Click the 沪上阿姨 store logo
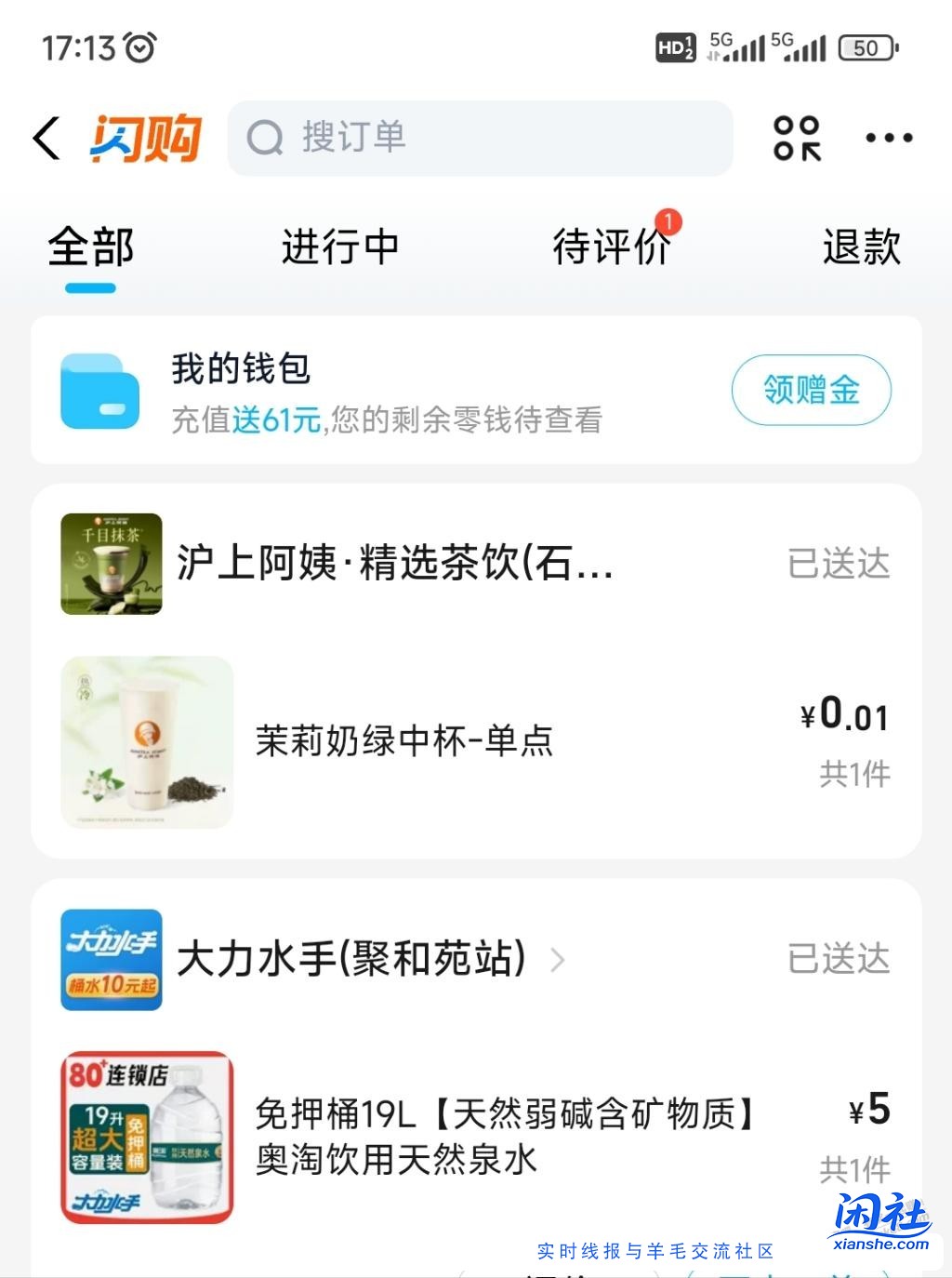The height and width of the screenshot is (1278, 952). pos(111,564)
